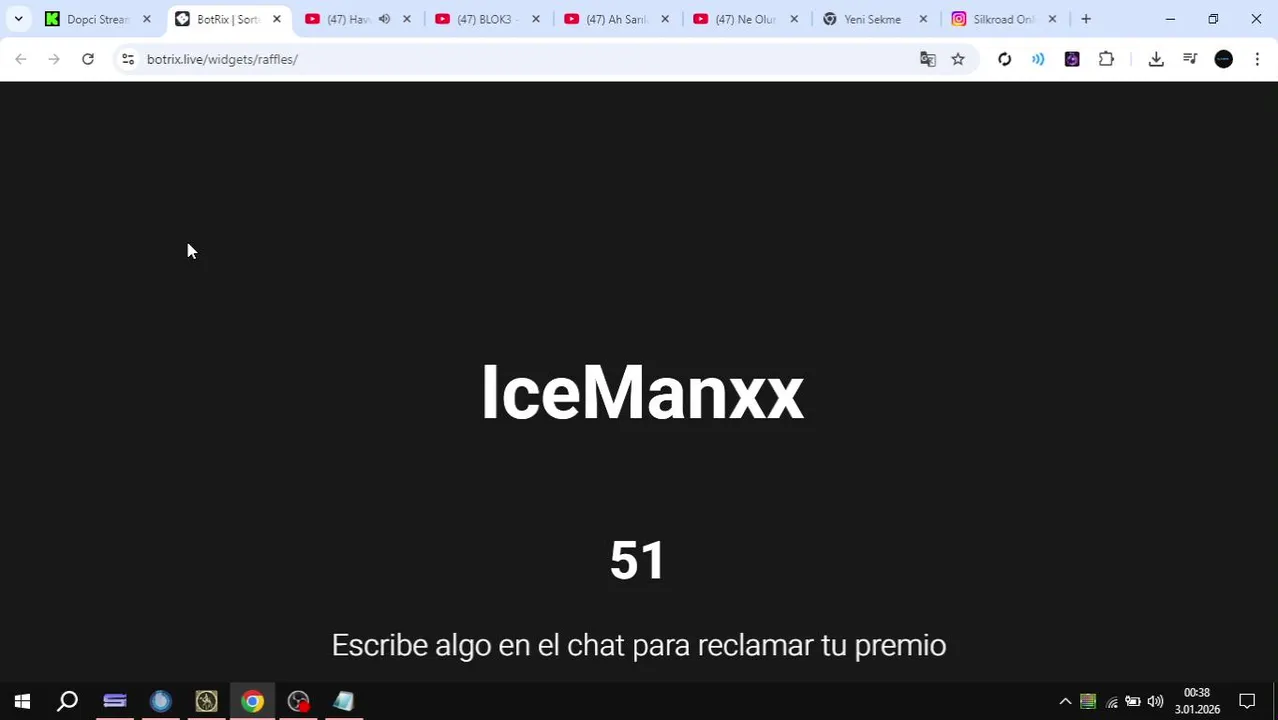Mute the audio-playing YouTube tab

click(x=384, y=19)
